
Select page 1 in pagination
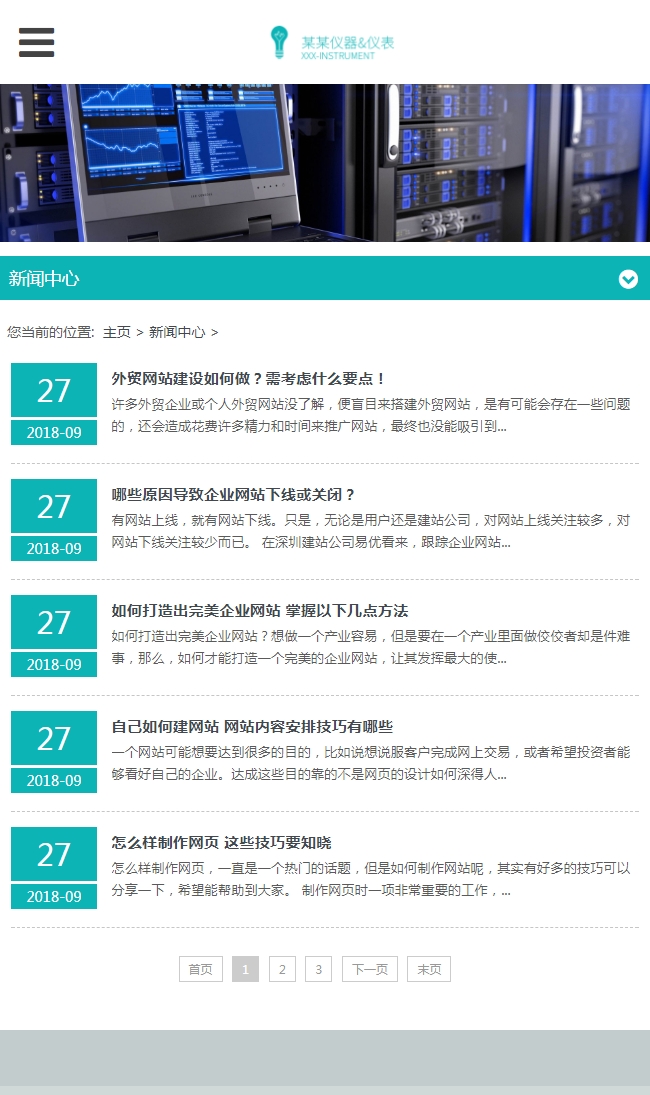pyautogui.click(x=245, y=969)
